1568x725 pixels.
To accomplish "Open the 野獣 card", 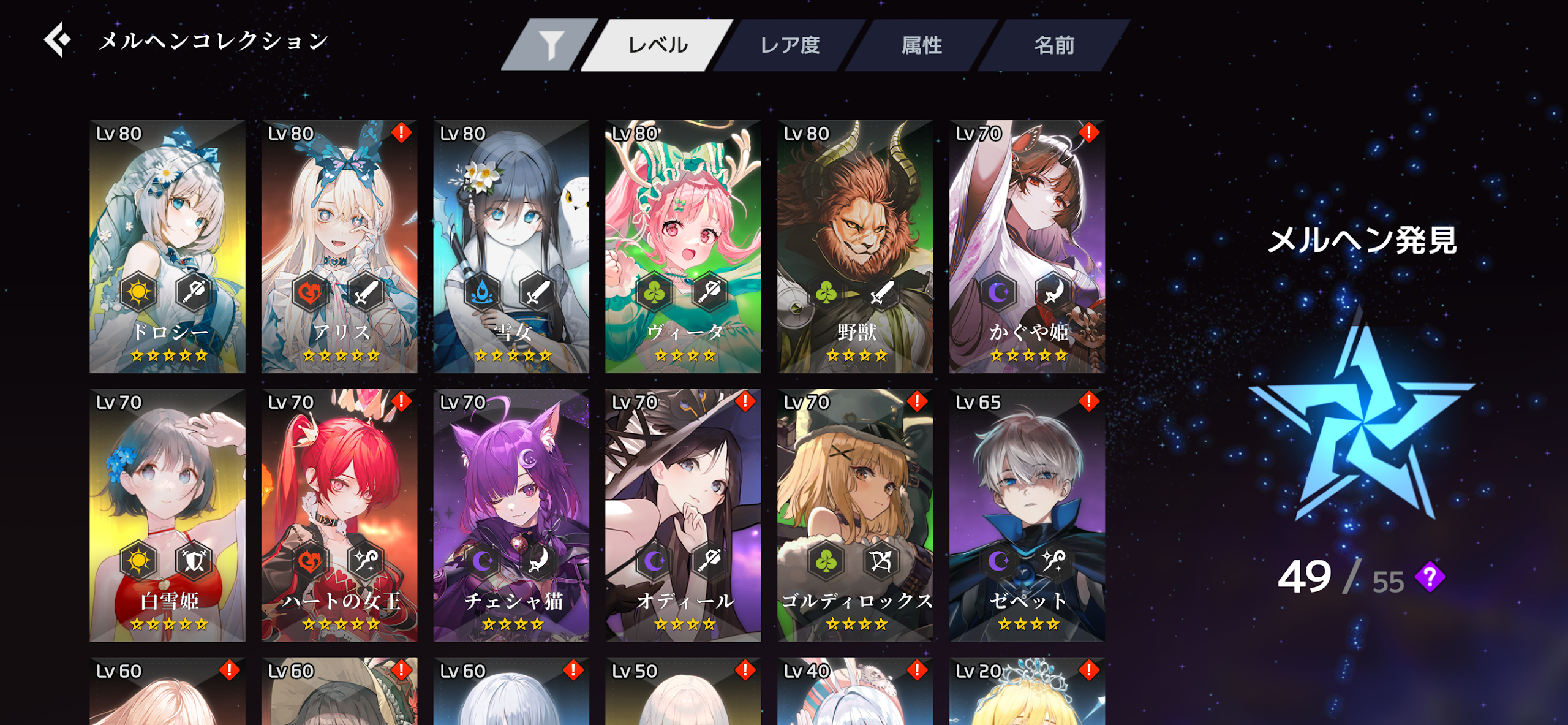I will 855,246.
